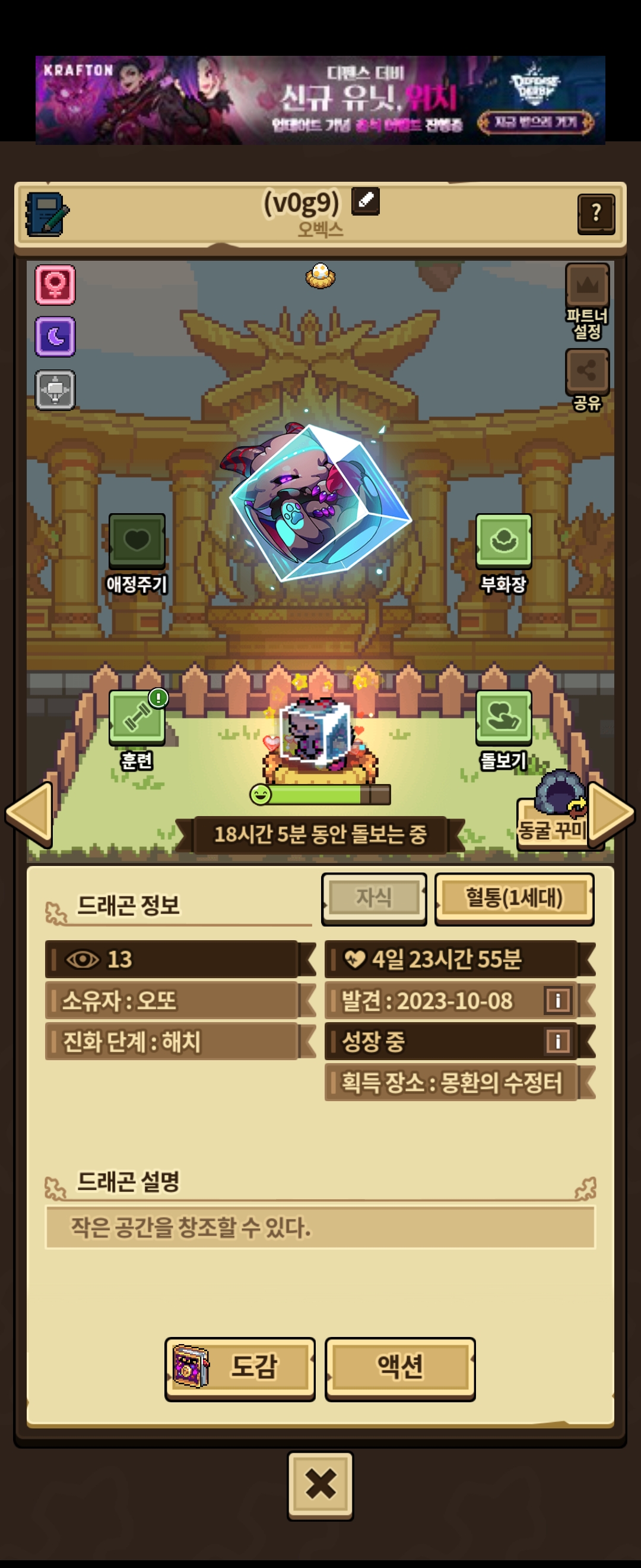The width and height of the screenshot is (641, 1568).
Task: Edit the dragon's name with the pencil
Action: click(366, 200)
